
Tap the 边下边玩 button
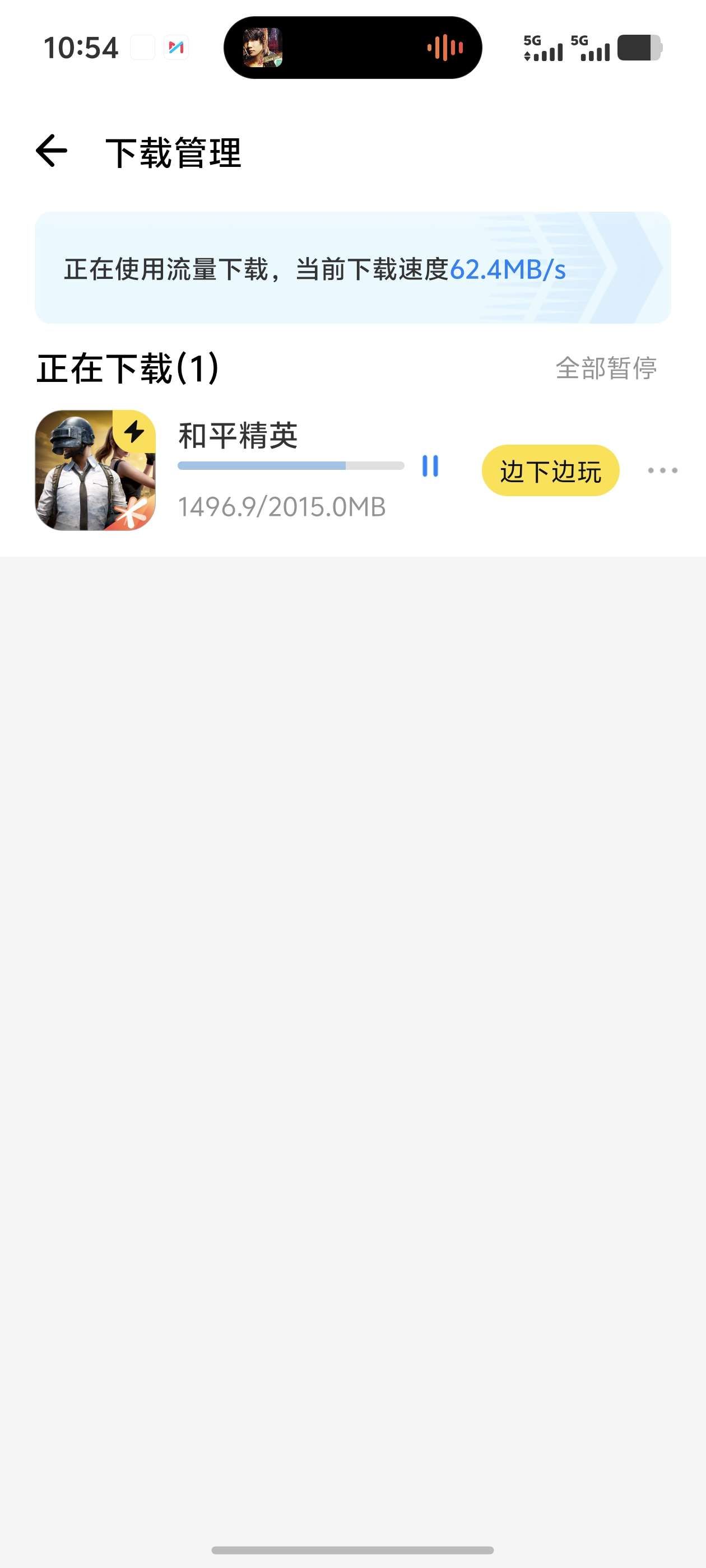550,470
